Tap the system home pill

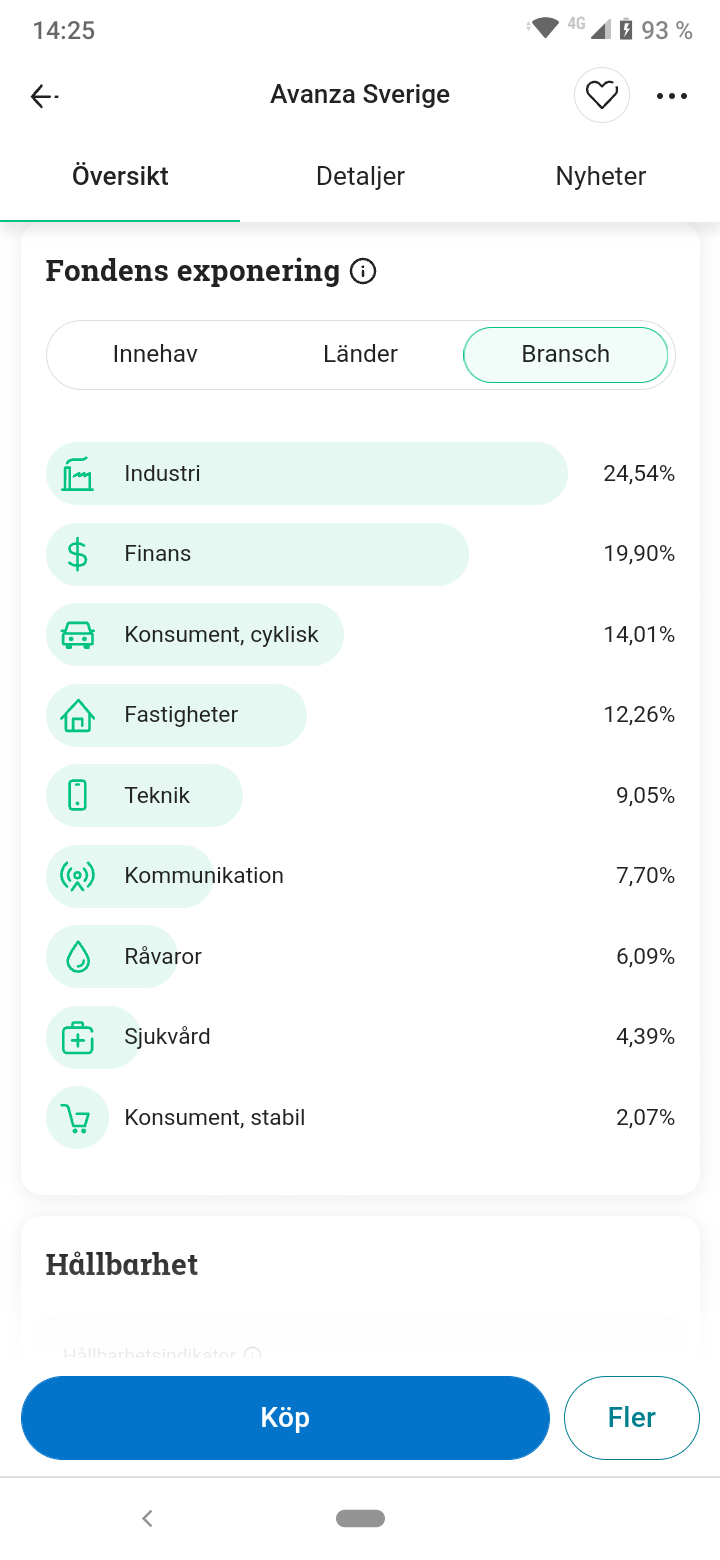click(361, 1518)
